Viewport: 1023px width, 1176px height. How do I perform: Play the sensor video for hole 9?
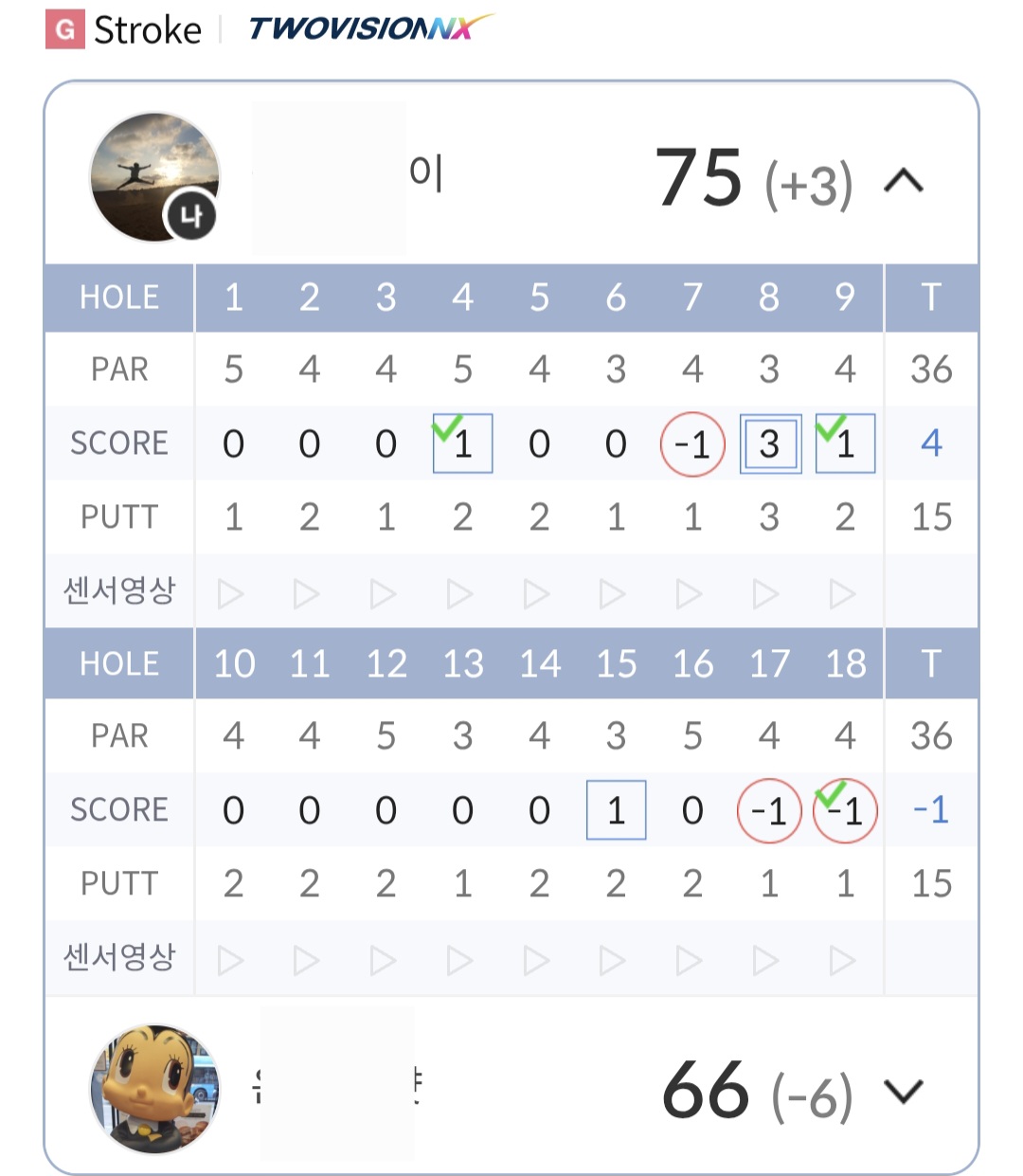click(x=842, y=594)
